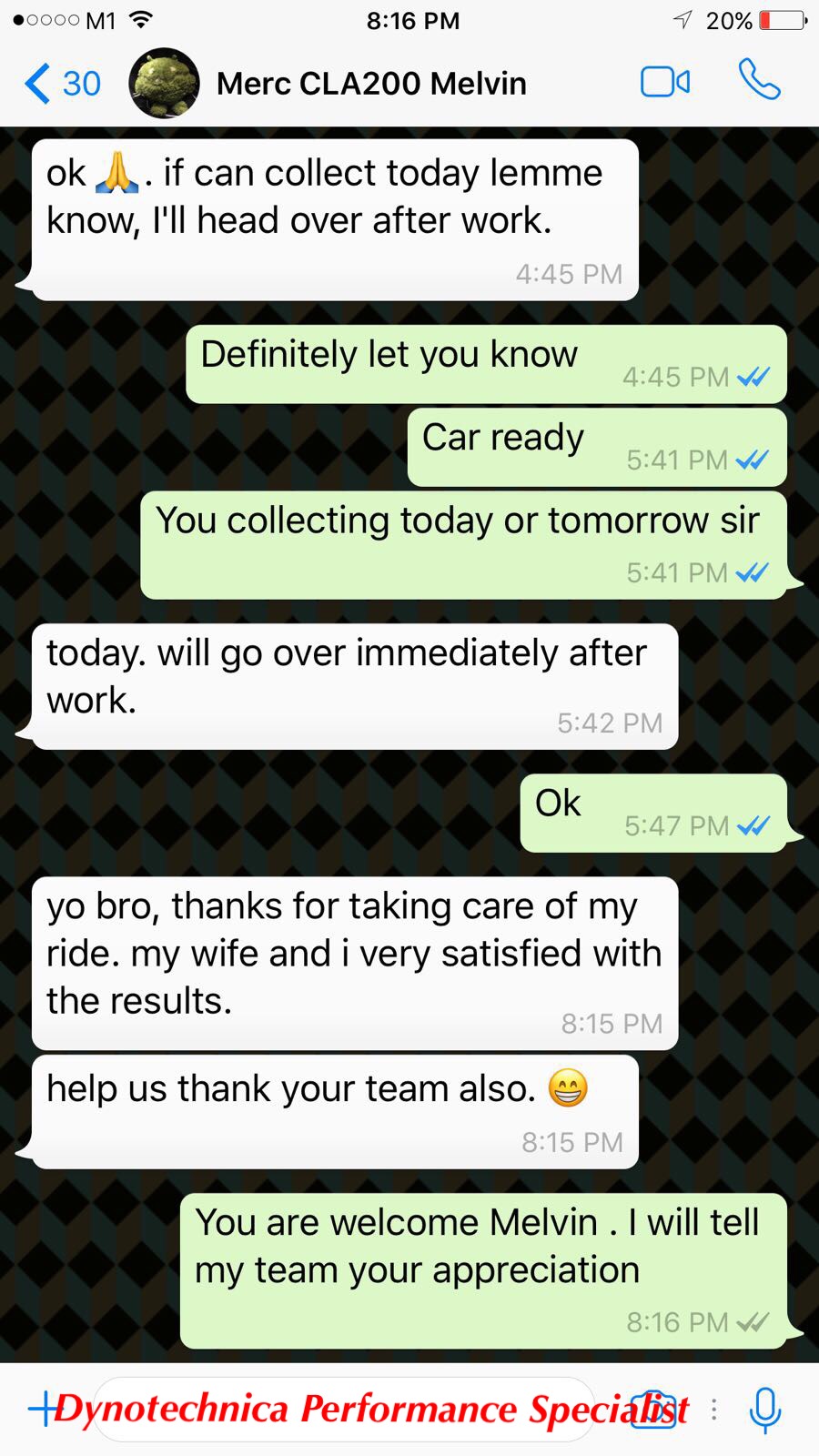819x1456 pixels.
Task: Open the attachment plus menu
Action: 43,1409
